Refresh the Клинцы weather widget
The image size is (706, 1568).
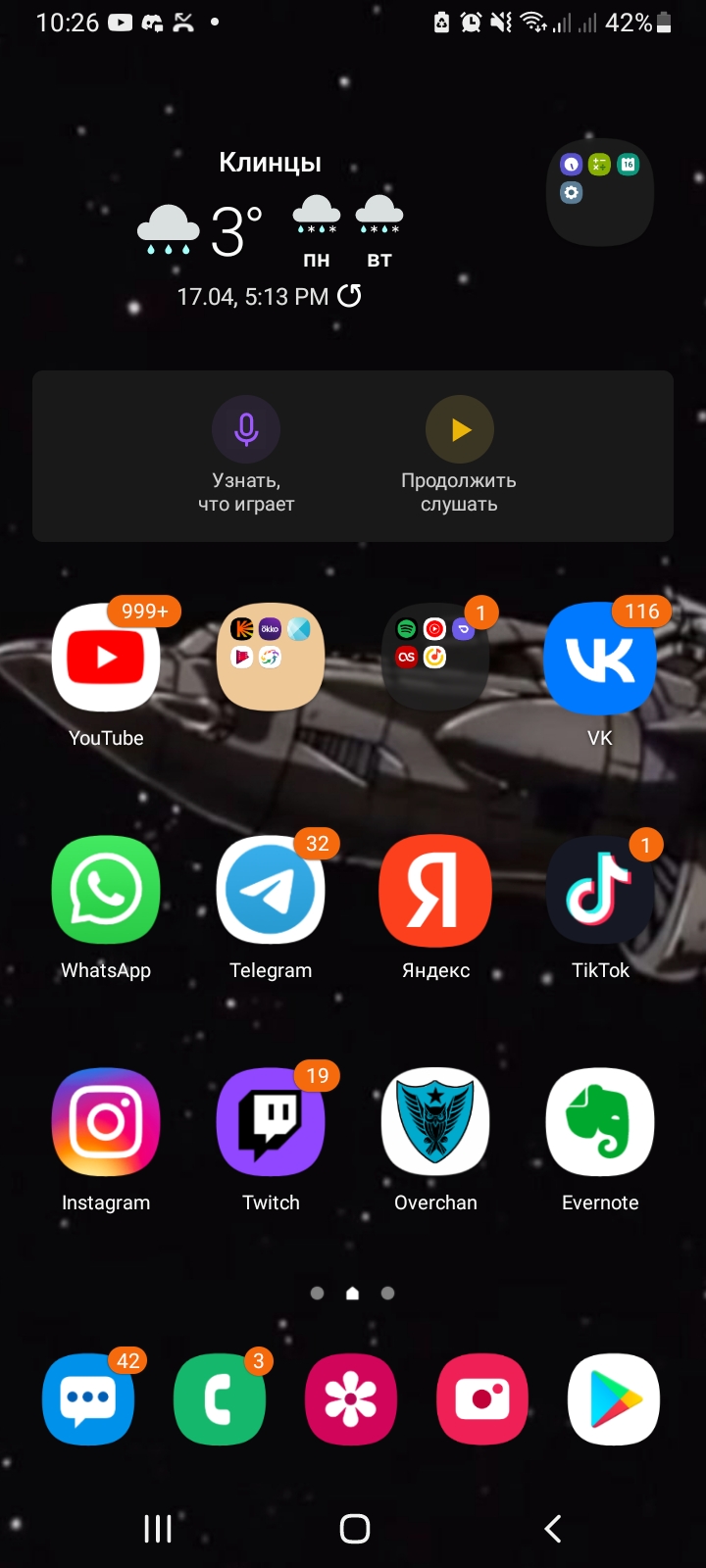point(349,296)
